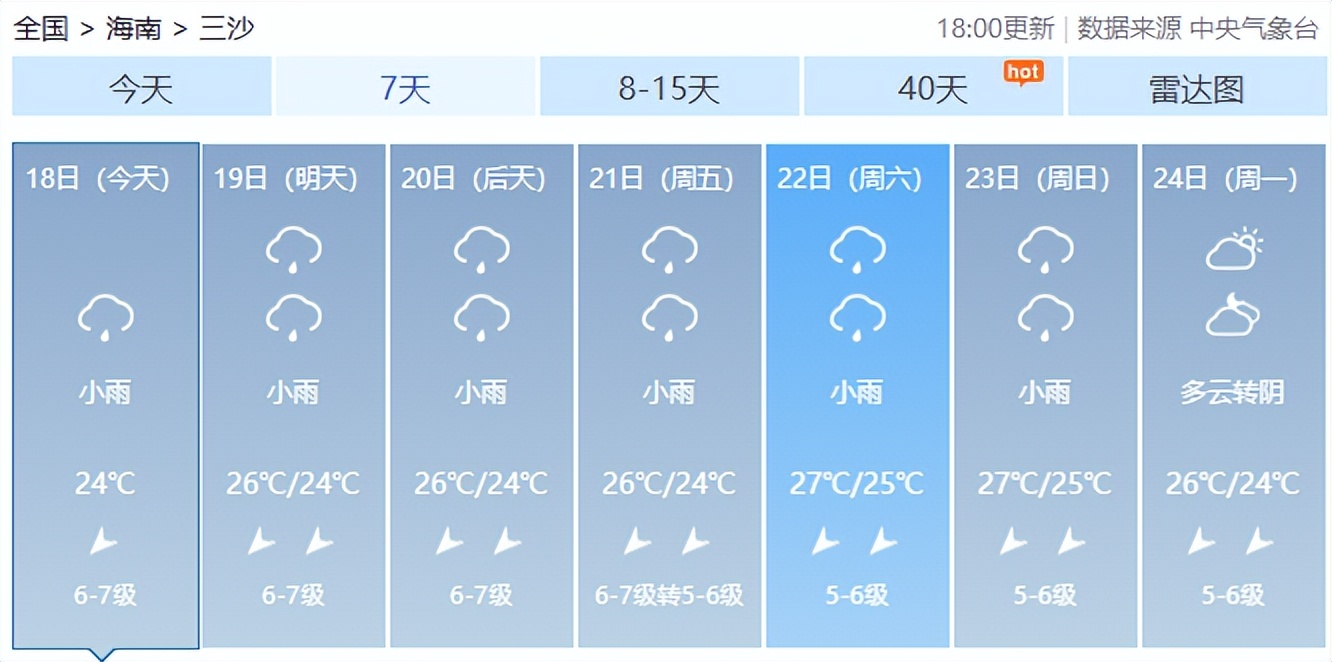Open the 22日 (周六) forecast card
Image resolution: width=1332 pixels, height=662 pixels.
coord(857,395)
